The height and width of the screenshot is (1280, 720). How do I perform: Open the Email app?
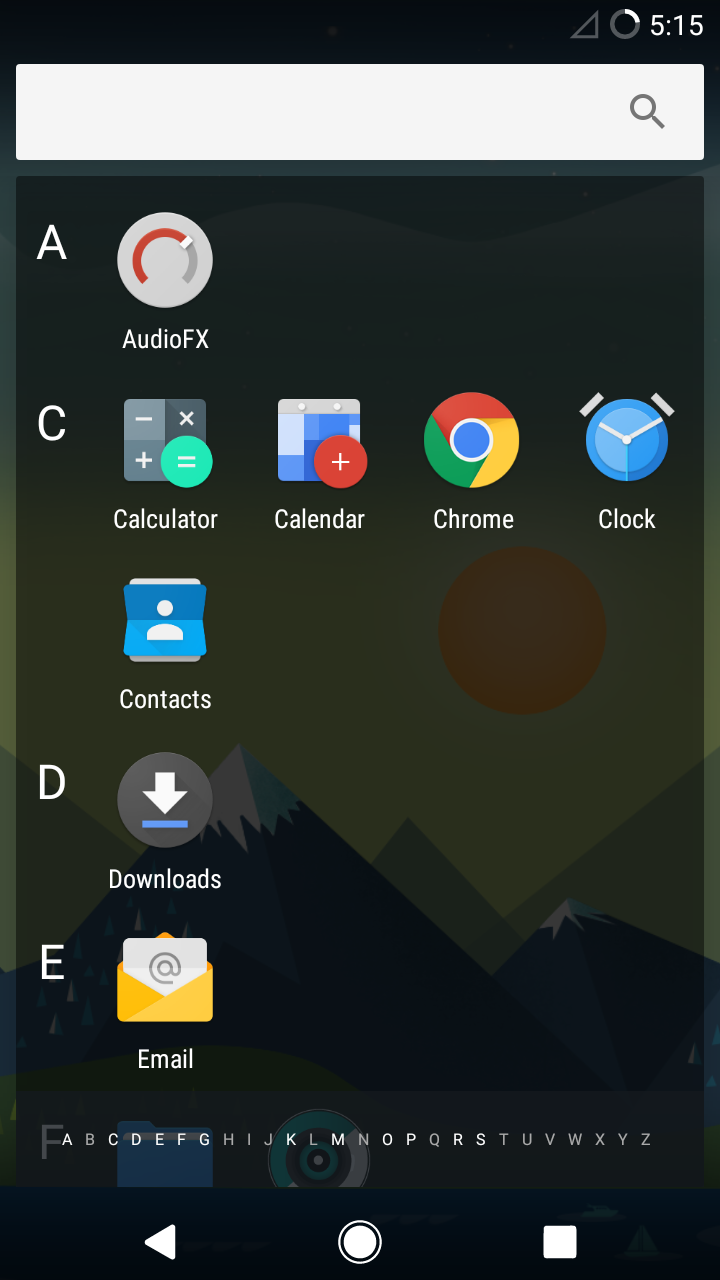click(165, 980)
